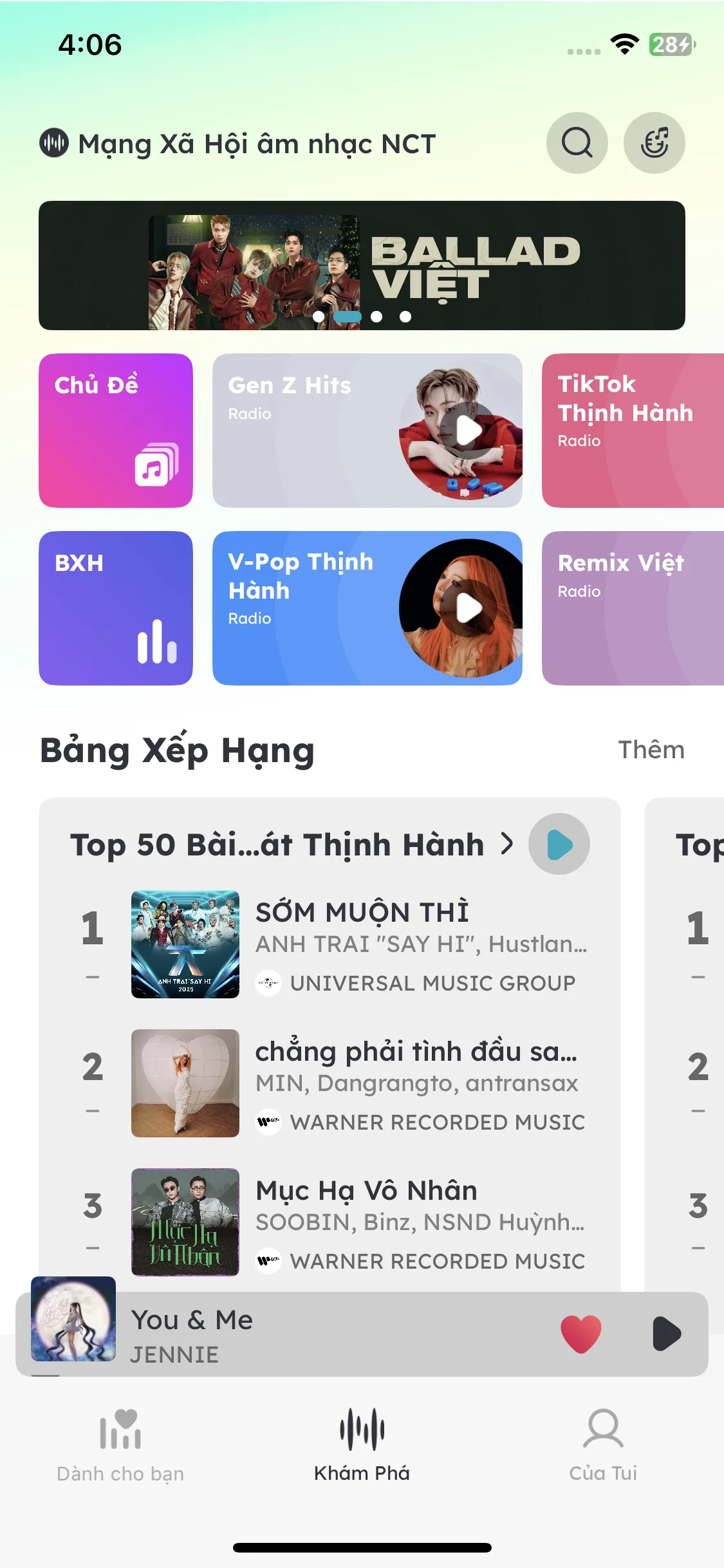Play V-Pop Thịnh Hành radio
Viewport: 724px width, 1568px height.
(x=469, y=608)
